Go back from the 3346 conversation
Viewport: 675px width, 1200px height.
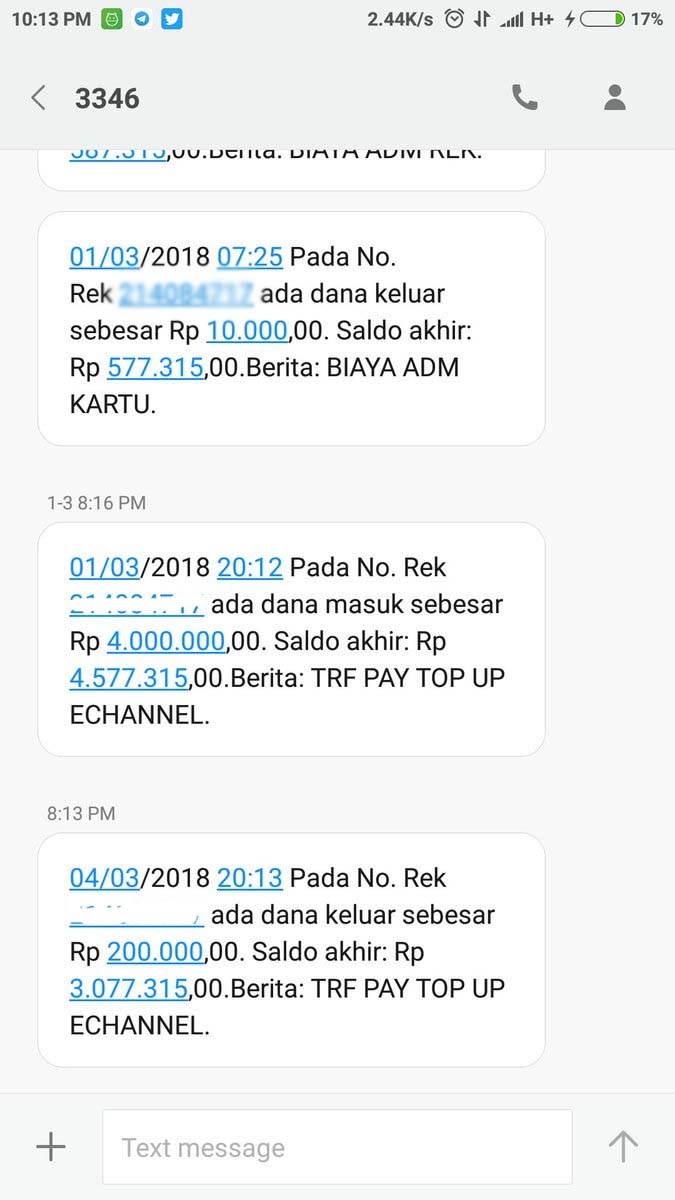click(x=39, y=98)
